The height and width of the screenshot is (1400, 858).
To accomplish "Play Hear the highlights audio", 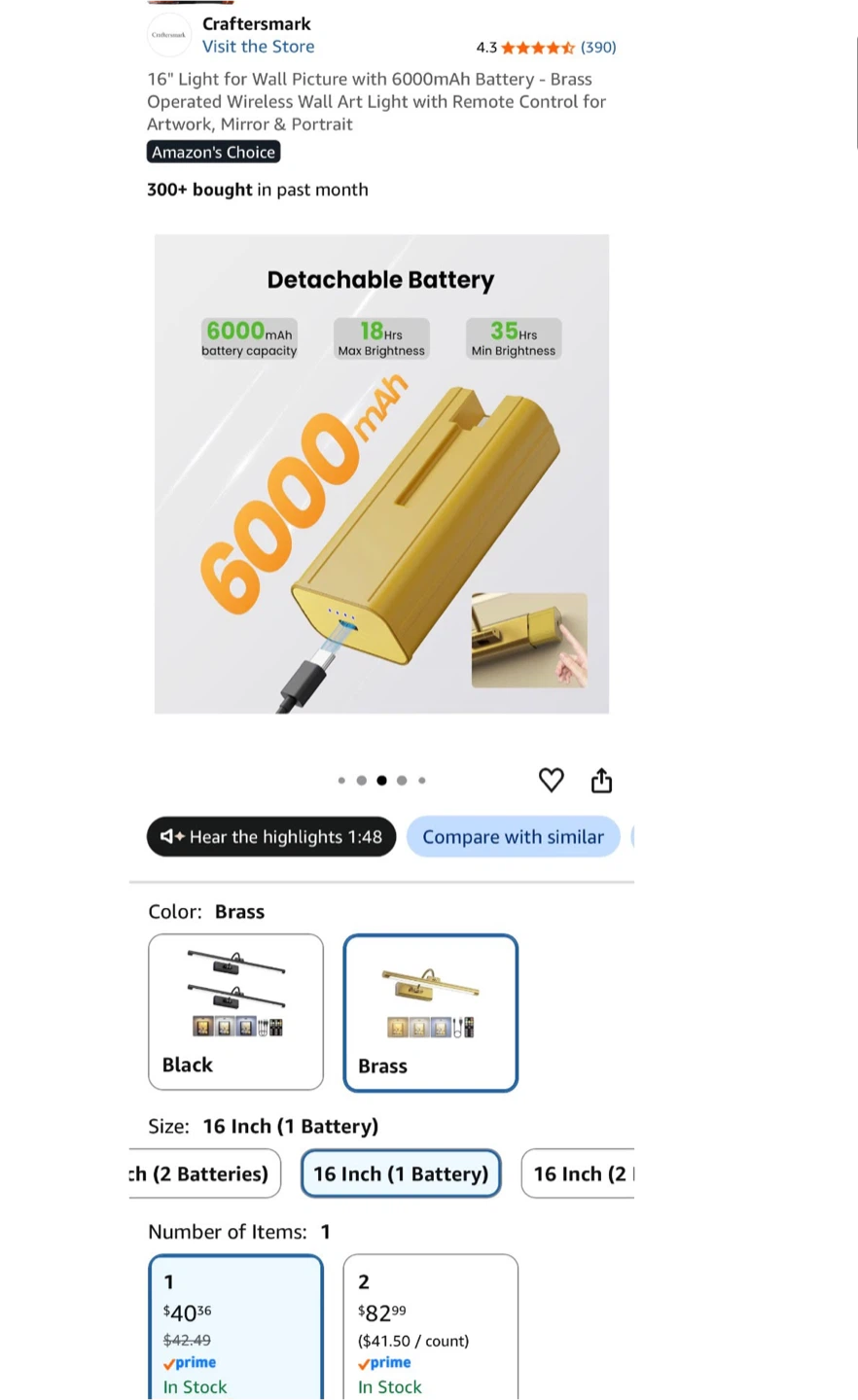I will pos(271,837).
